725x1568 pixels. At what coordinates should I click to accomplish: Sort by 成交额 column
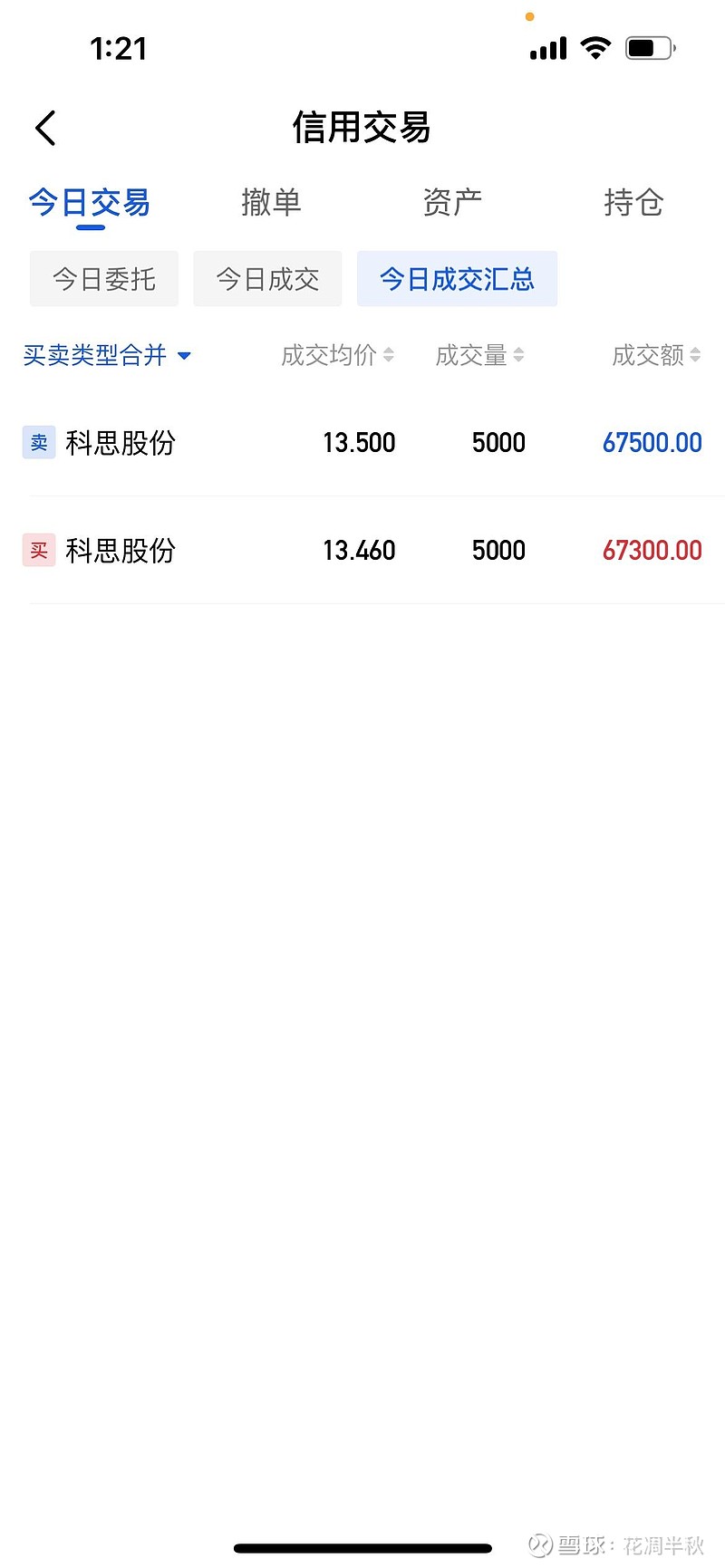click(656, 355)
